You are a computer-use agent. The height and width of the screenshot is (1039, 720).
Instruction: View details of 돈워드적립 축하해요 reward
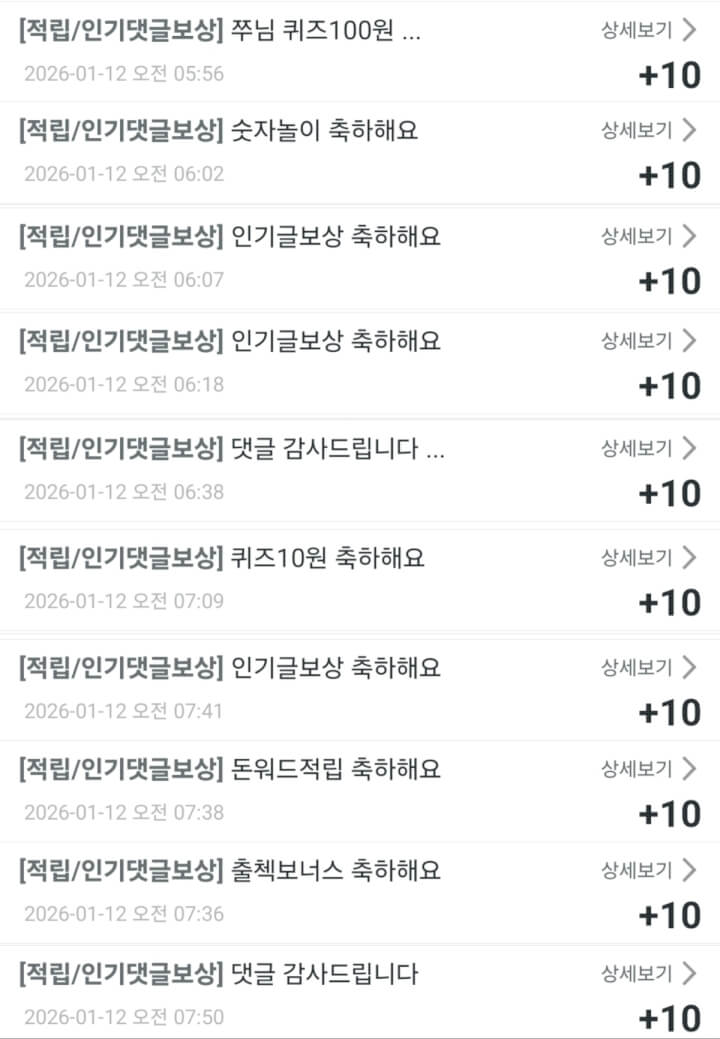(x=648, y=769)
